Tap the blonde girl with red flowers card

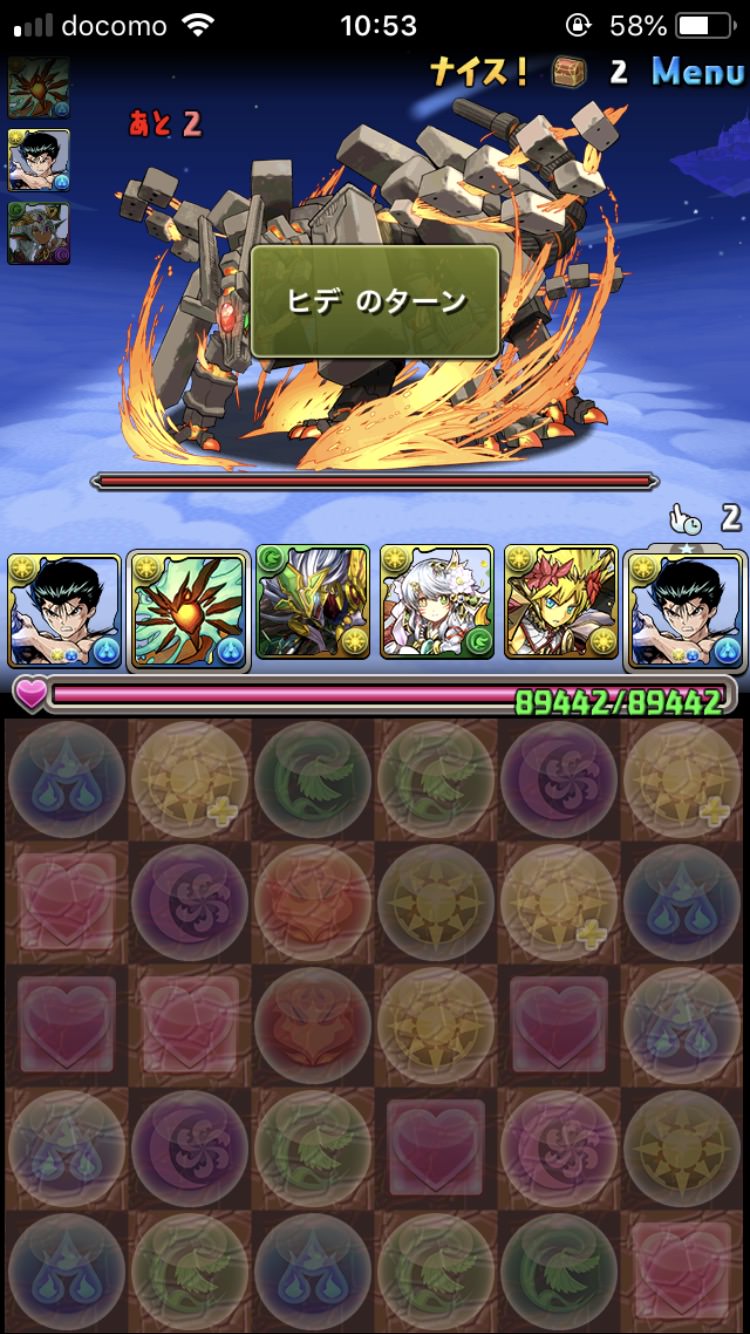point(561,602)
